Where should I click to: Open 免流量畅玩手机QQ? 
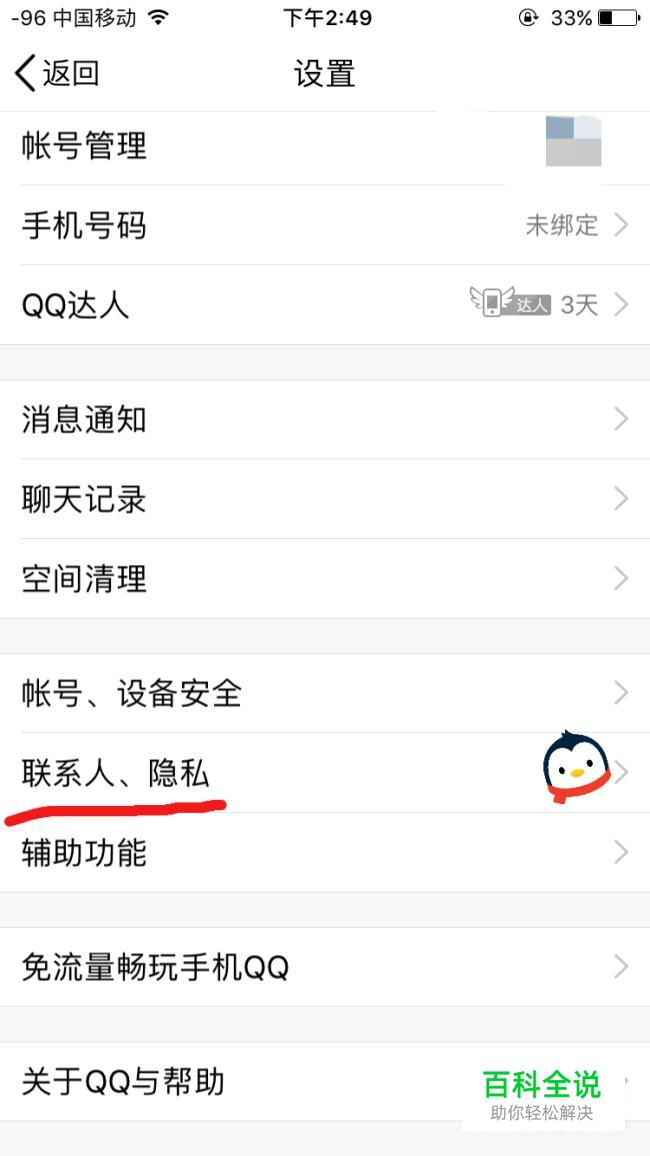point(325,967)
